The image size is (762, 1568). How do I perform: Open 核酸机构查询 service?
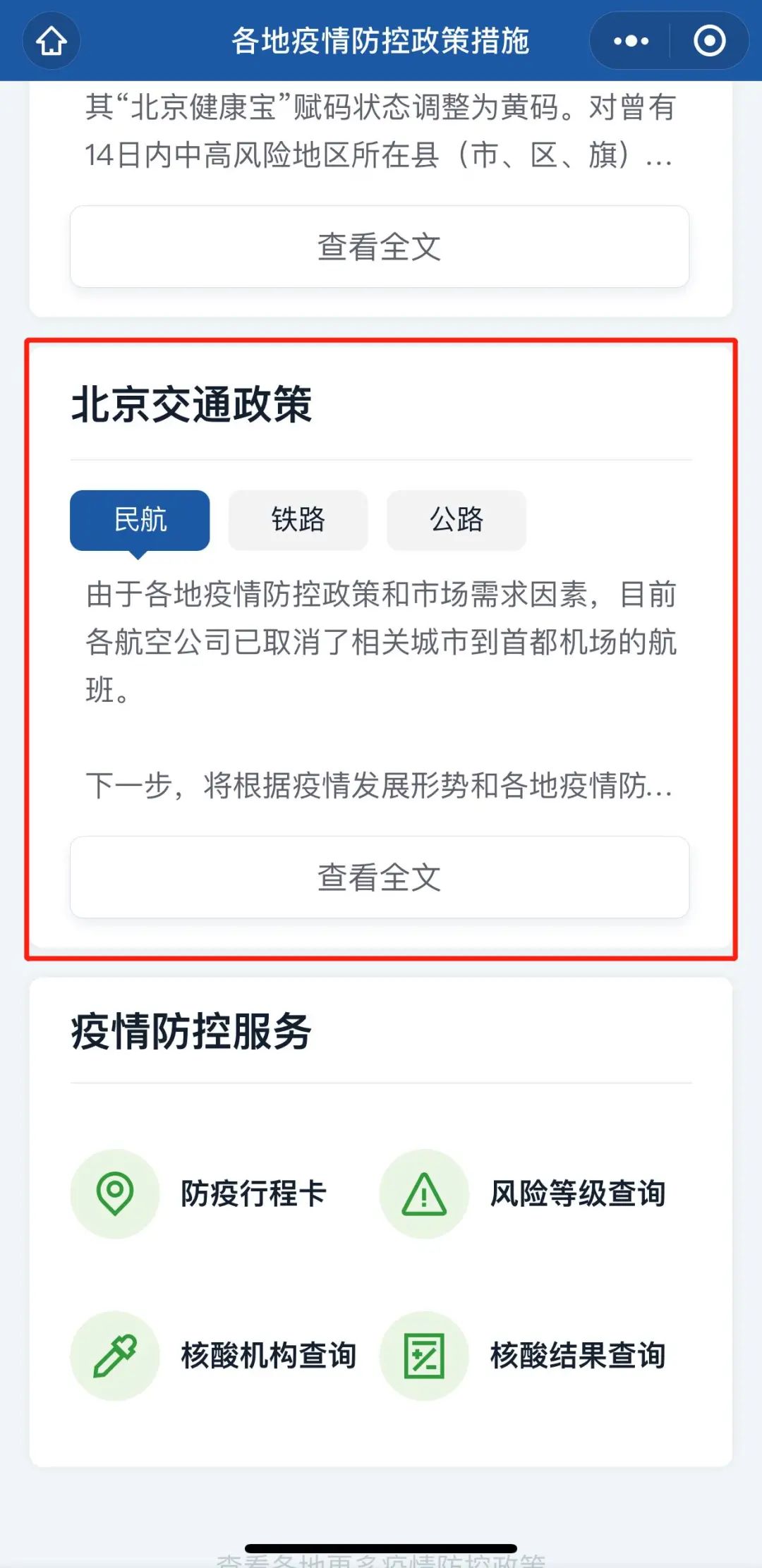(214, 1356)
